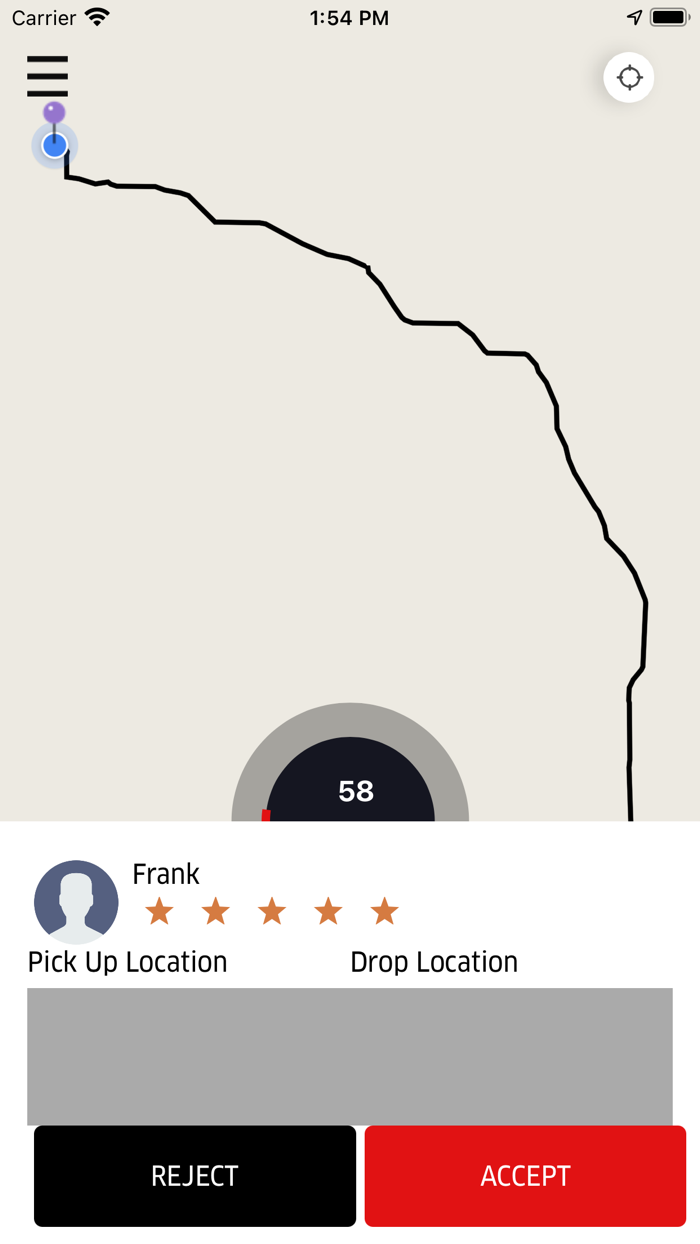700x1244 pixels.
Task: Accept Frank's ride request
Action: (525, 1176)
